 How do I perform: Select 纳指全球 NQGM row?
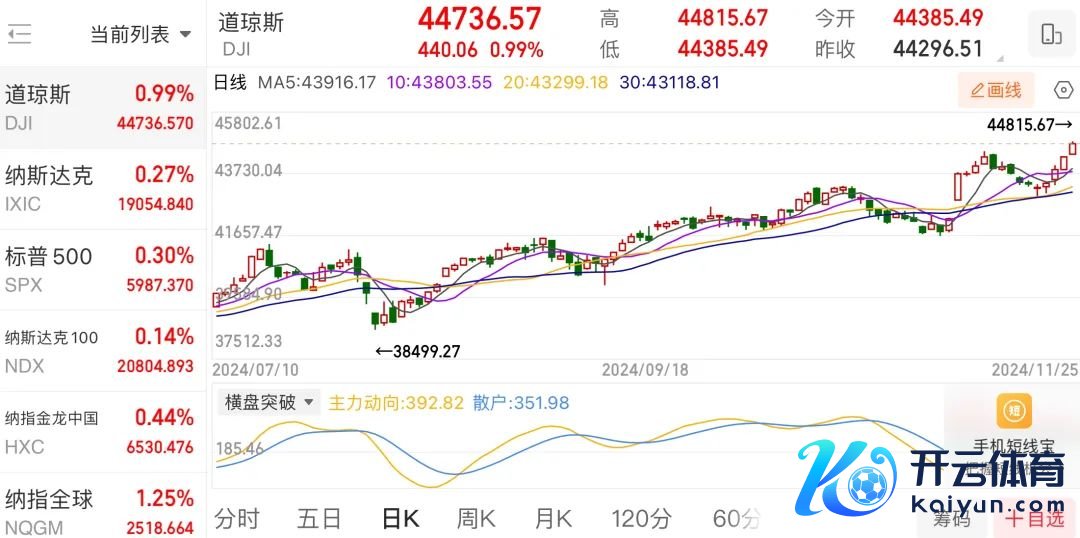[100, 510]
